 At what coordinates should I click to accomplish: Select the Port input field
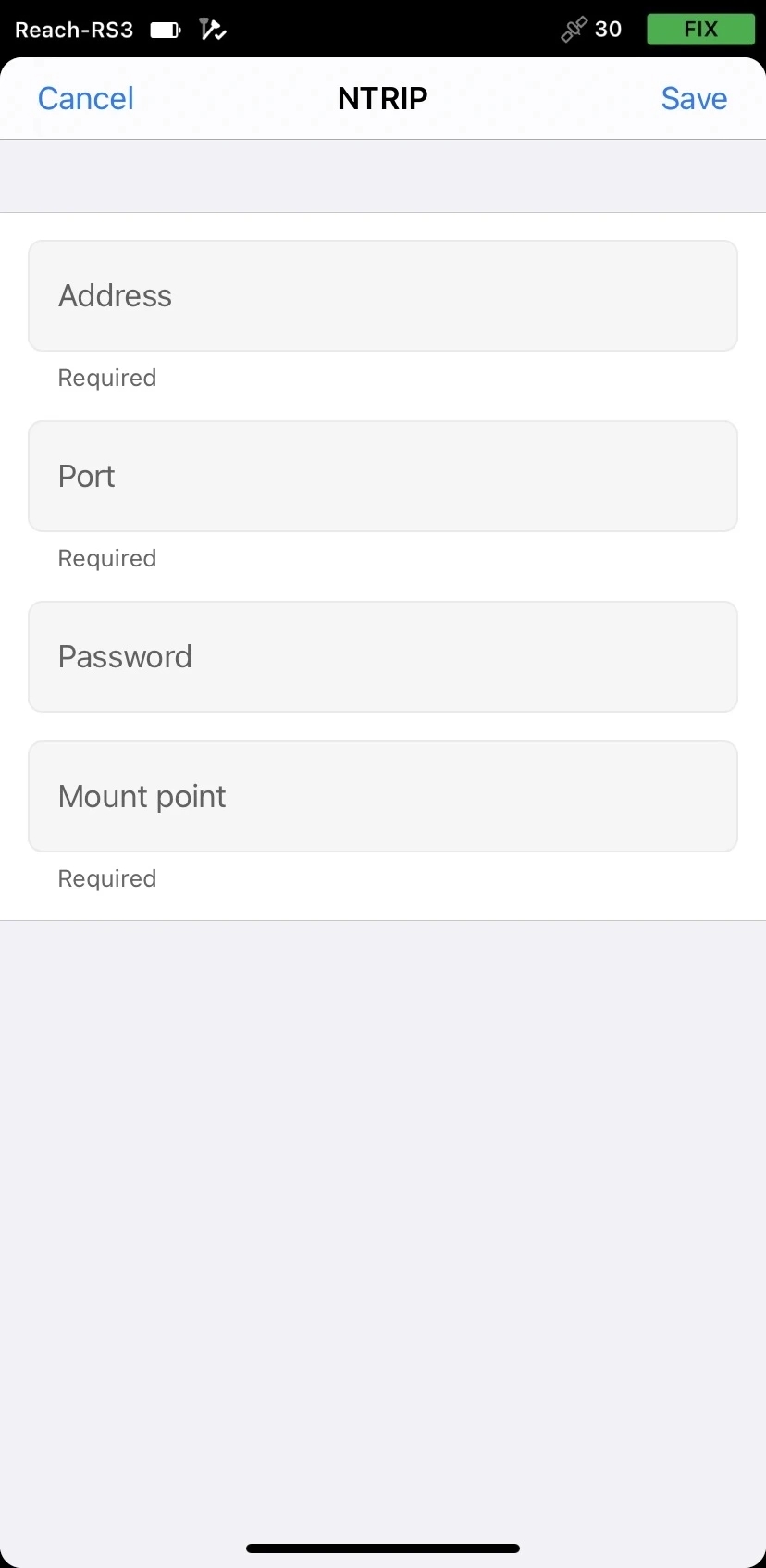[383, 477]
